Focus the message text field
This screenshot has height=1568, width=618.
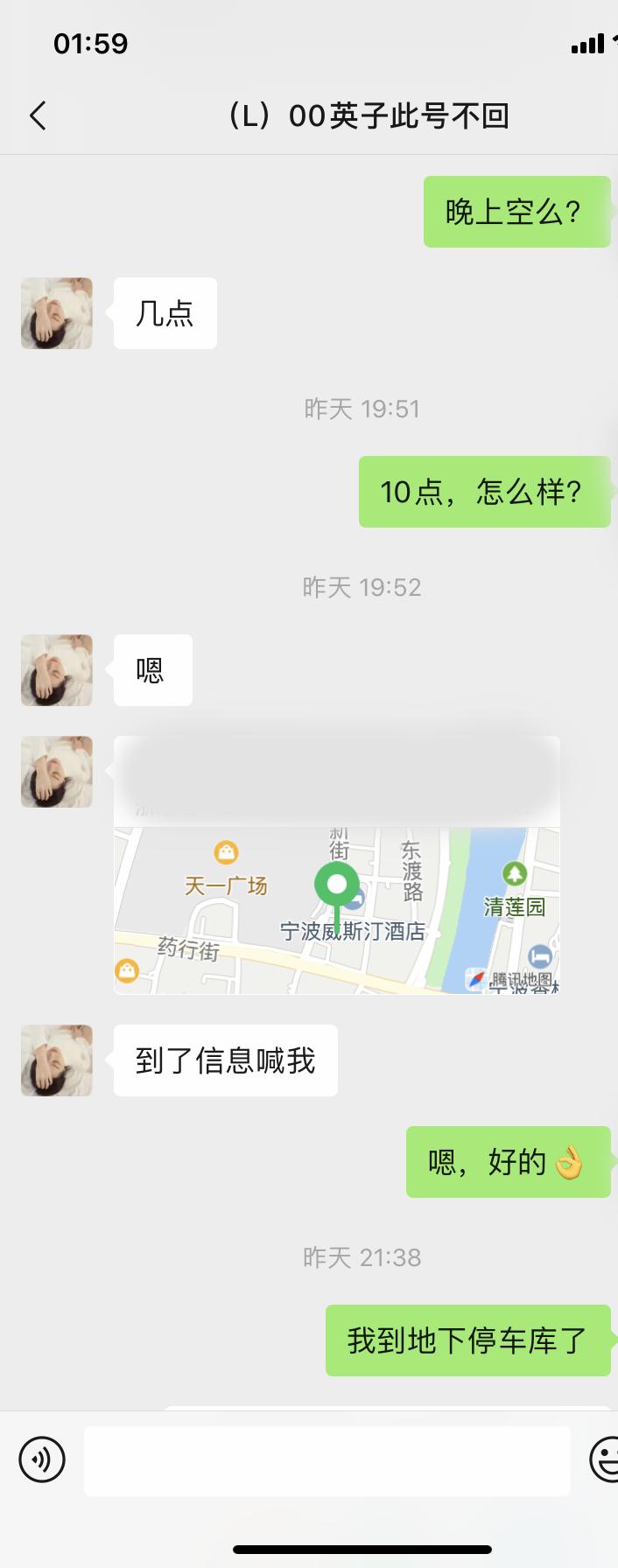click(327, 1459)
